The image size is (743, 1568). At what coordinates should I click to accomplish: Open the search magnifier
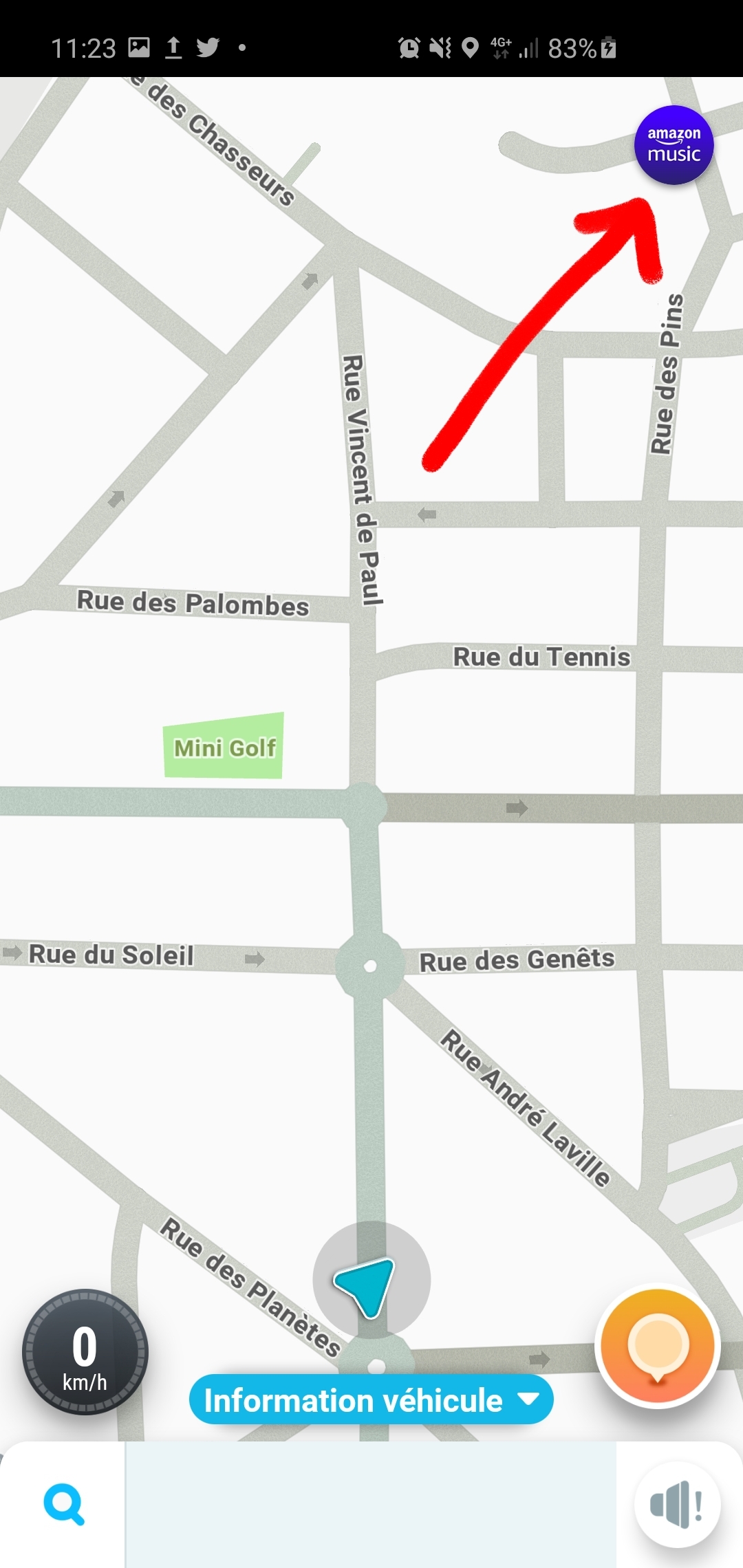[x=63, y=1504]
